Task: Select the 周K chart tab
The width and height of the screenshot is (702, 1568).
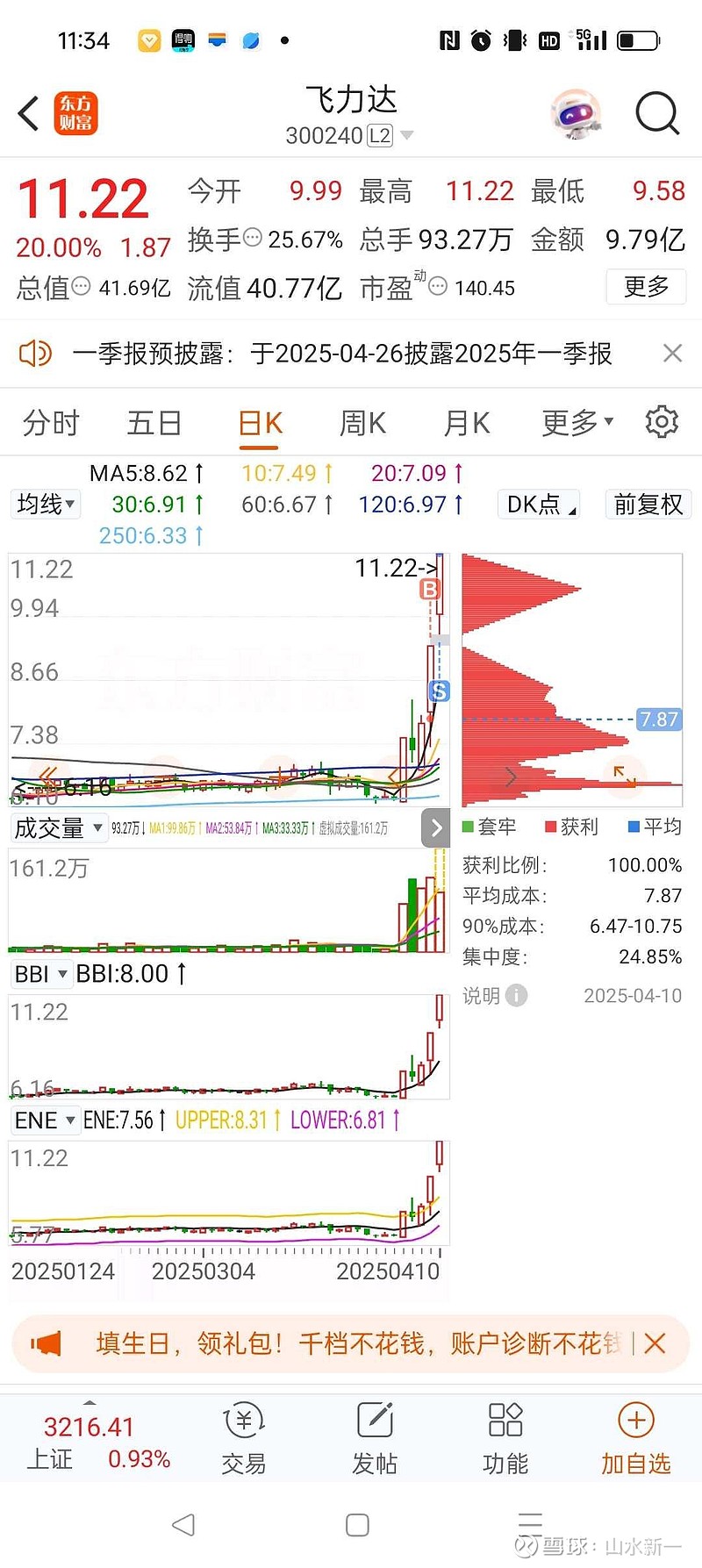Action: 362,423
